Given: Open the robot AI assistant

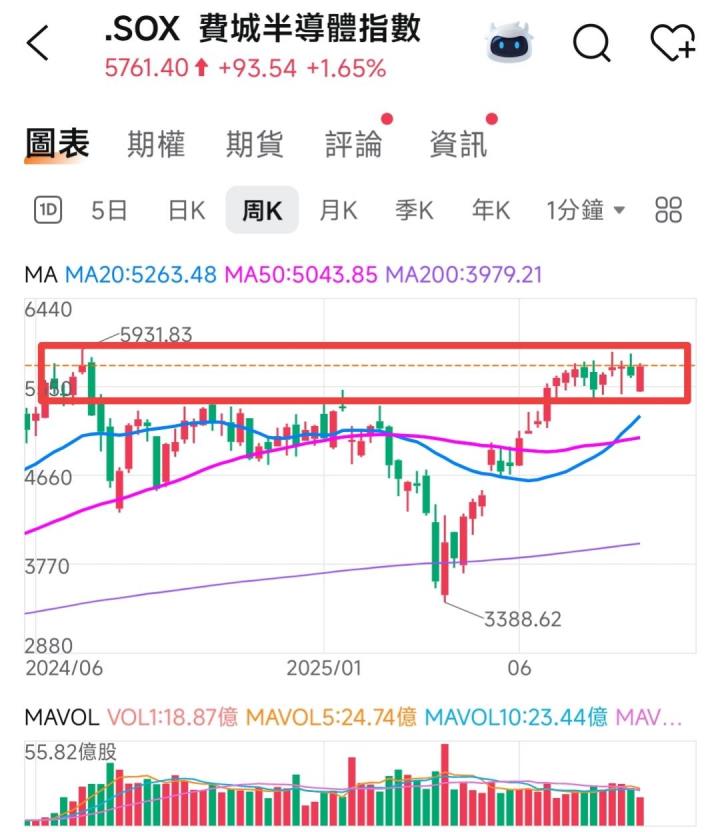Looking at the screenshot, I should (x=508, y=43).
